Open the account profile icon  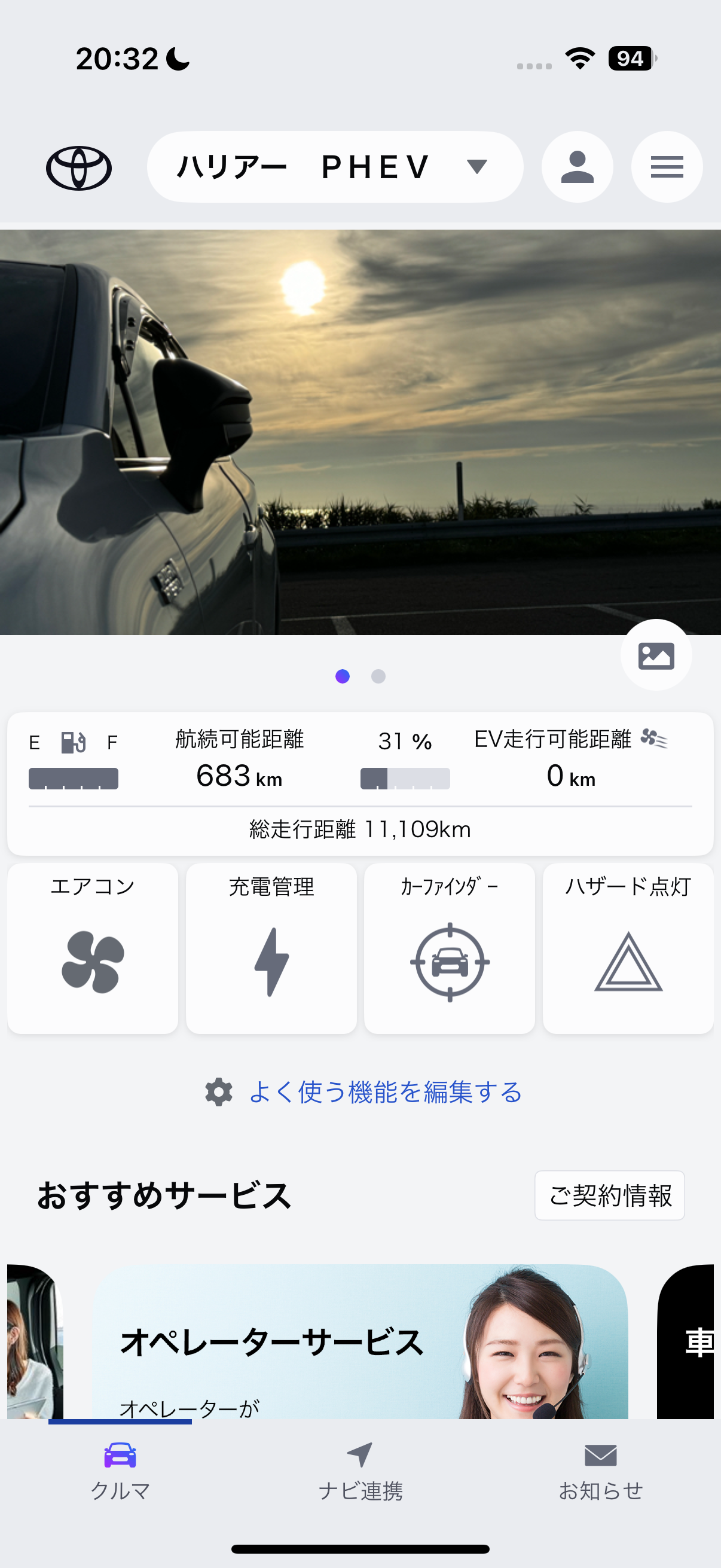tap(577, 167)
